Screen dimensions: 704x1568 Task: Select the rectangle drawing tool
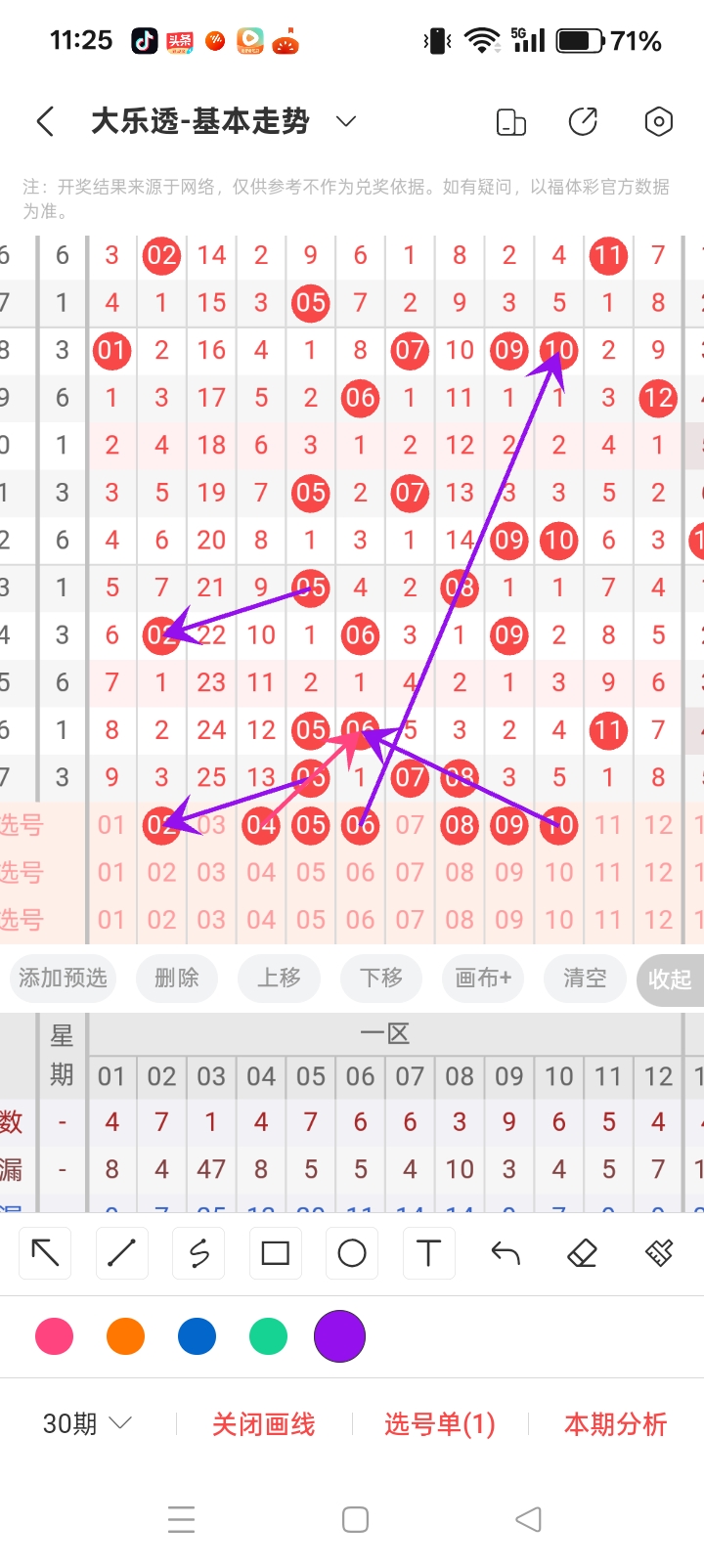[x=275, y=1252]
